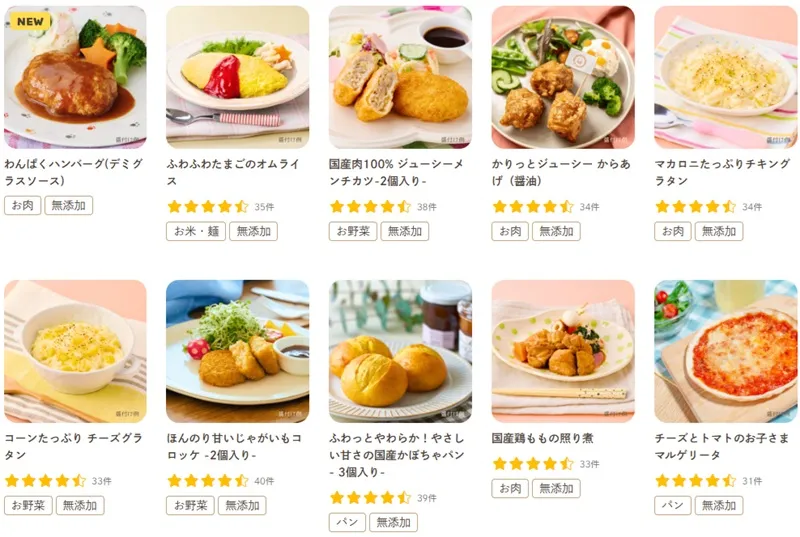Select マカロニたっぷりチキングラタン product
This screenshot has height=537, width=800.
point(725,77)
